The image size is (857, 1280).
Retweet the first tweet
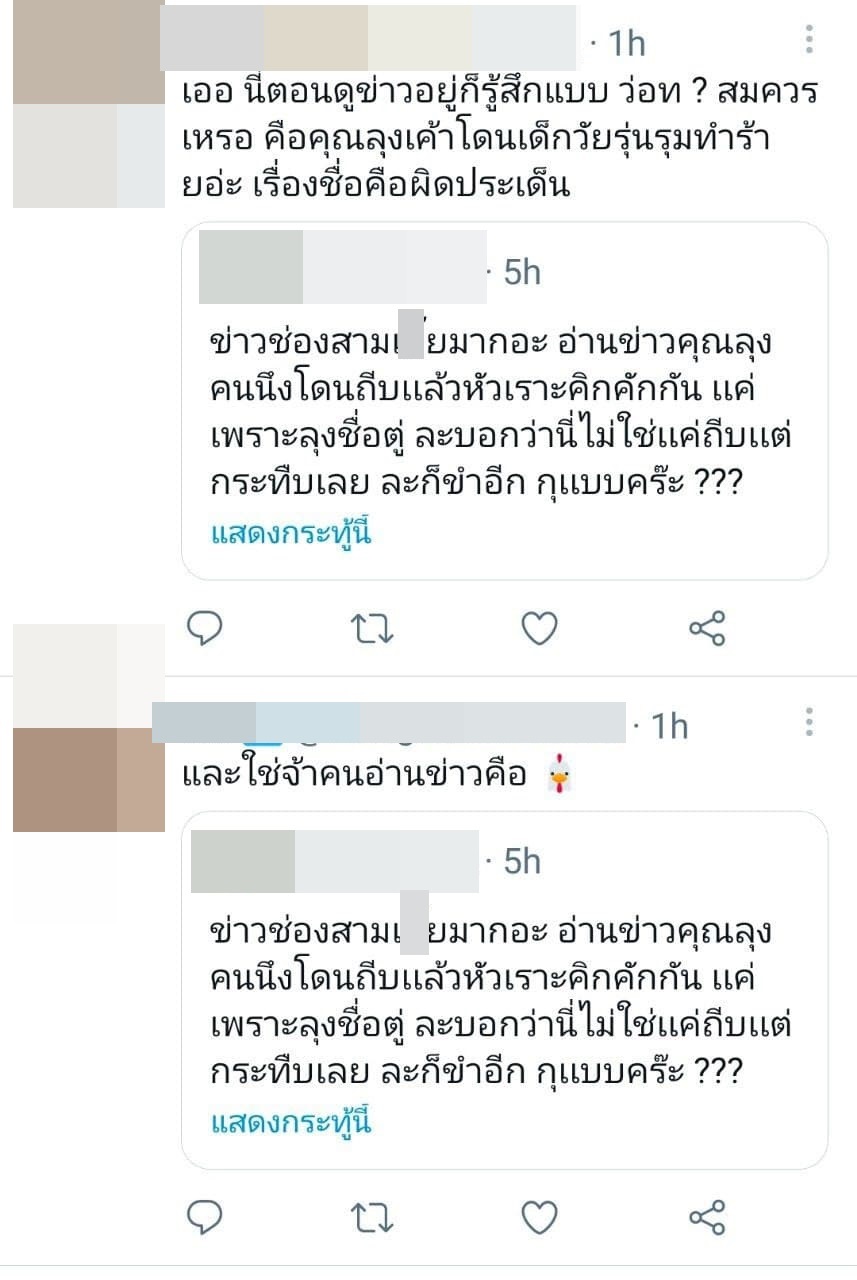[371, 627]
